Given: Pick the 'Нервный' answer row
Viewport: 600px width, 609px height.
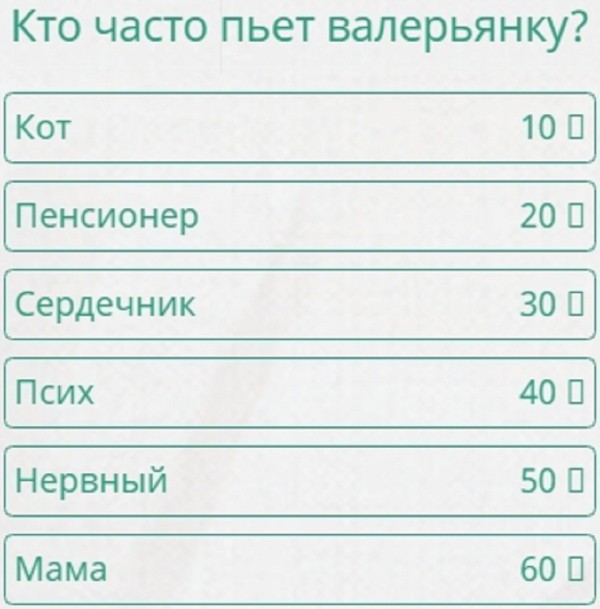Looking at the screenshot, I should tap(300, 481).
